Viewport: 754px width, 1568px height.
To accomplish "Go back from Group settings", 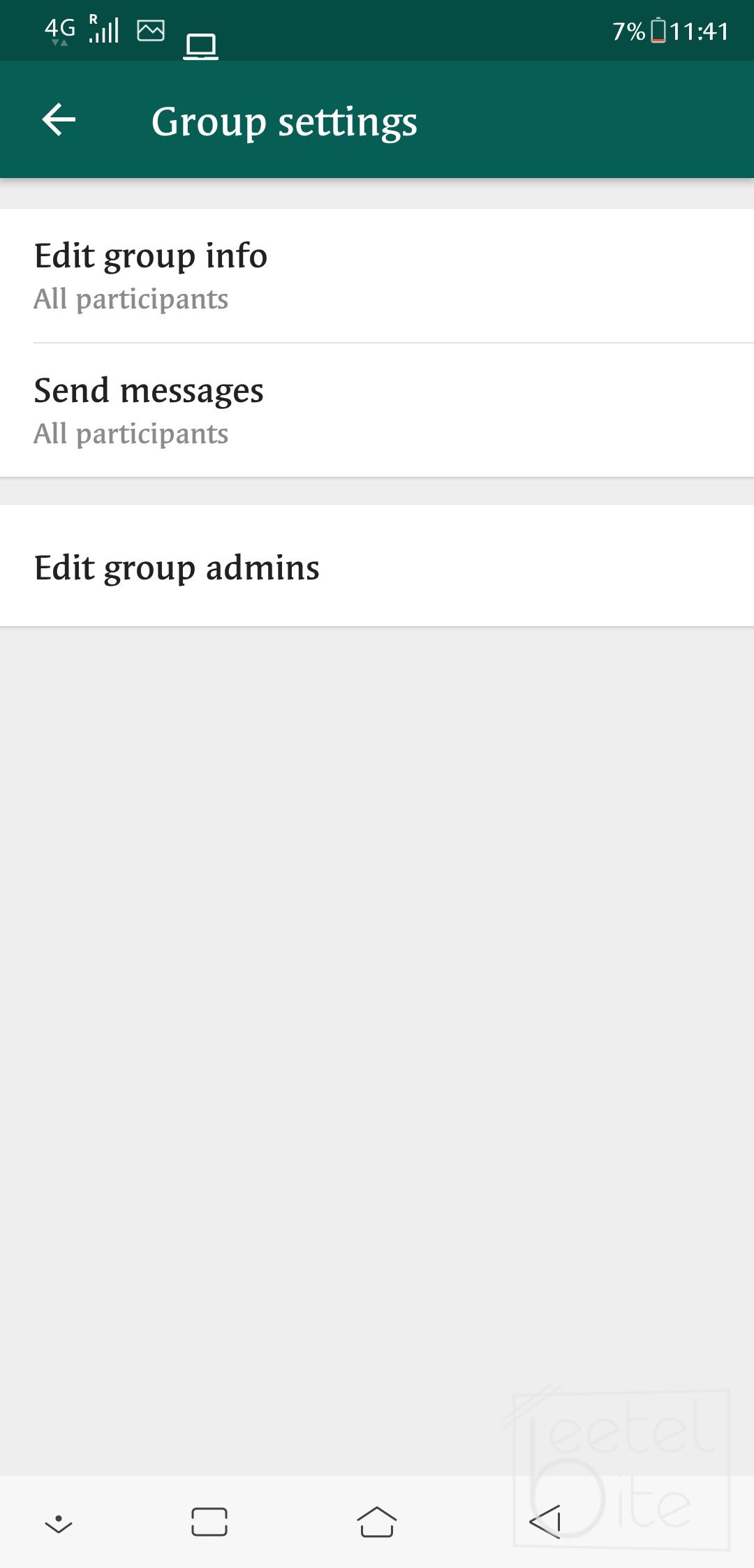I will [59, 120].
